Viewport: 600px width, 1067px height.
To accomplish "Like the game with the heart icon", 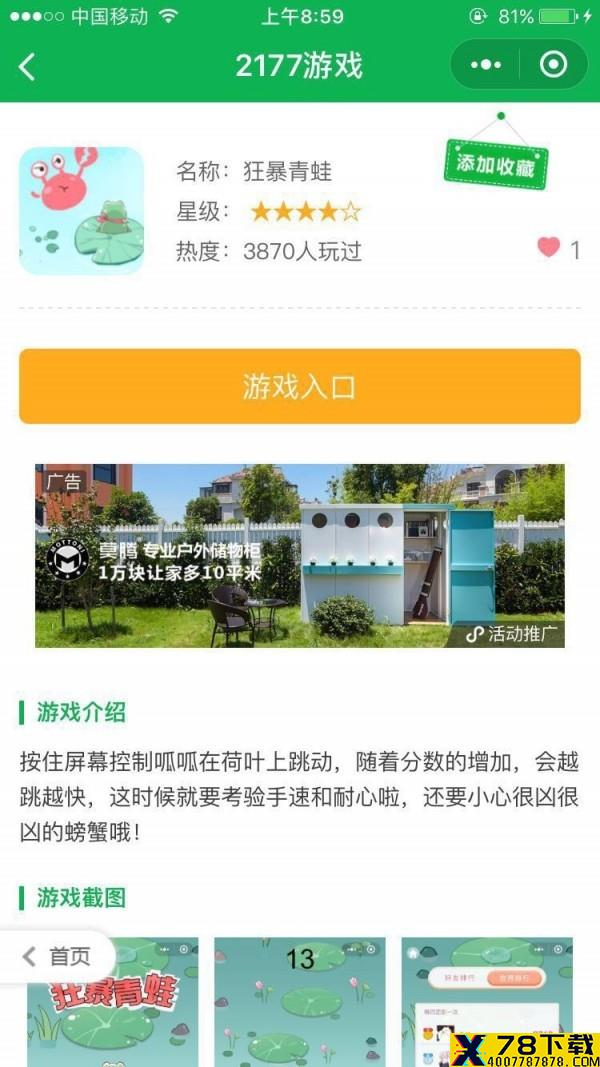I will [549, 247].
